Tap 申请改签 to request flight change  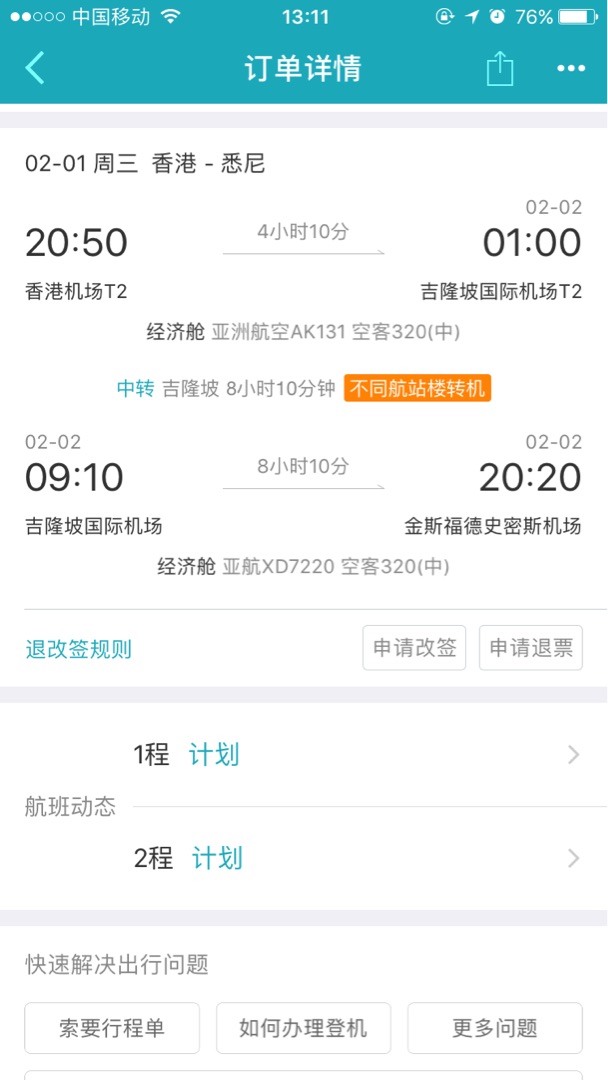click(x=415, y=648)
